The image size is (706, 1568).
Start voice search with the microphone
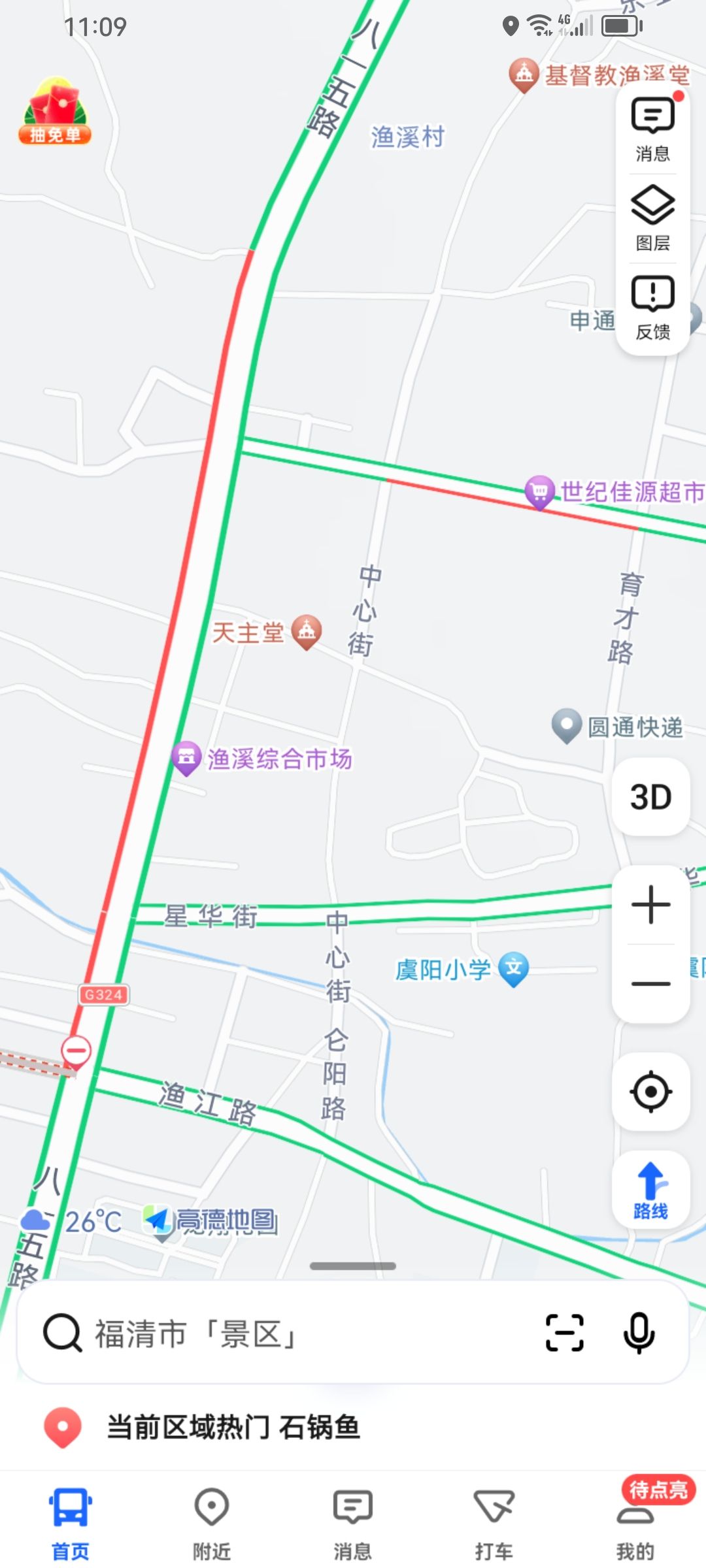tap(639, 1333)
